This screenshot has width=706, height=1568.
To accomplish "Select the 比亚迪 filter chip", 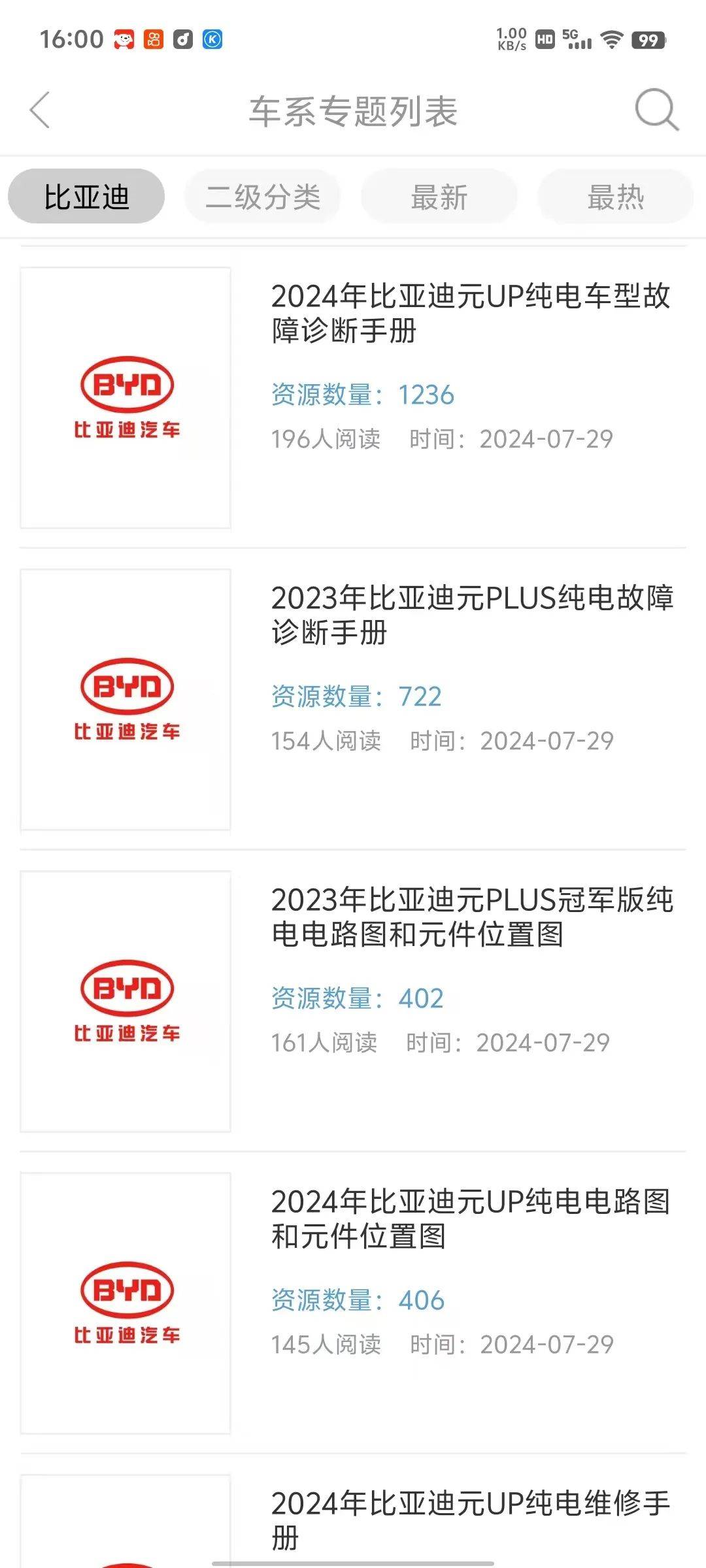I will point(85,196).
